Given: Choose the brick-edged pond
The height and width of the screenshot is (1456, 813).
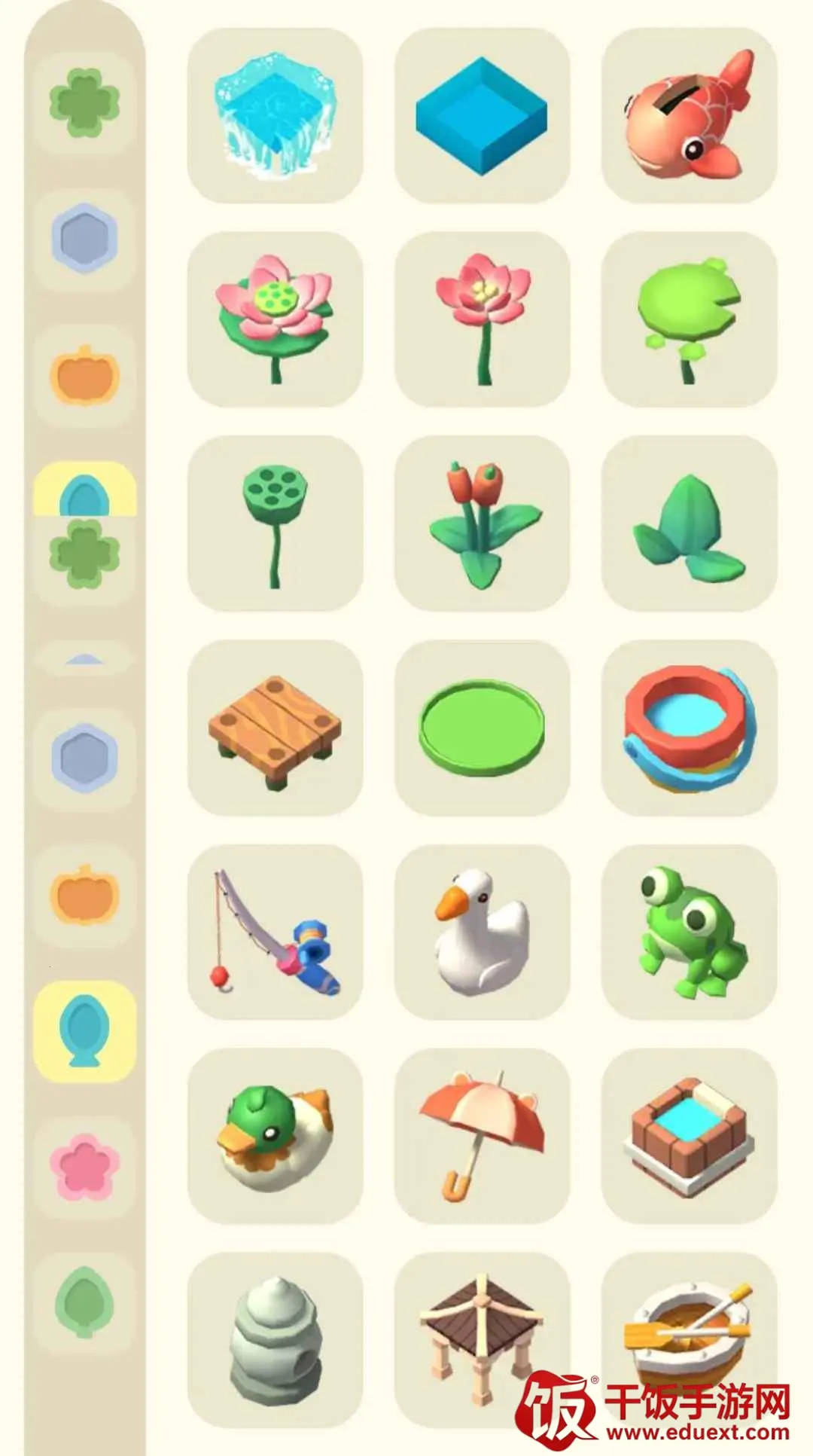Looking at the screenshot, I should coord(689,1136).
